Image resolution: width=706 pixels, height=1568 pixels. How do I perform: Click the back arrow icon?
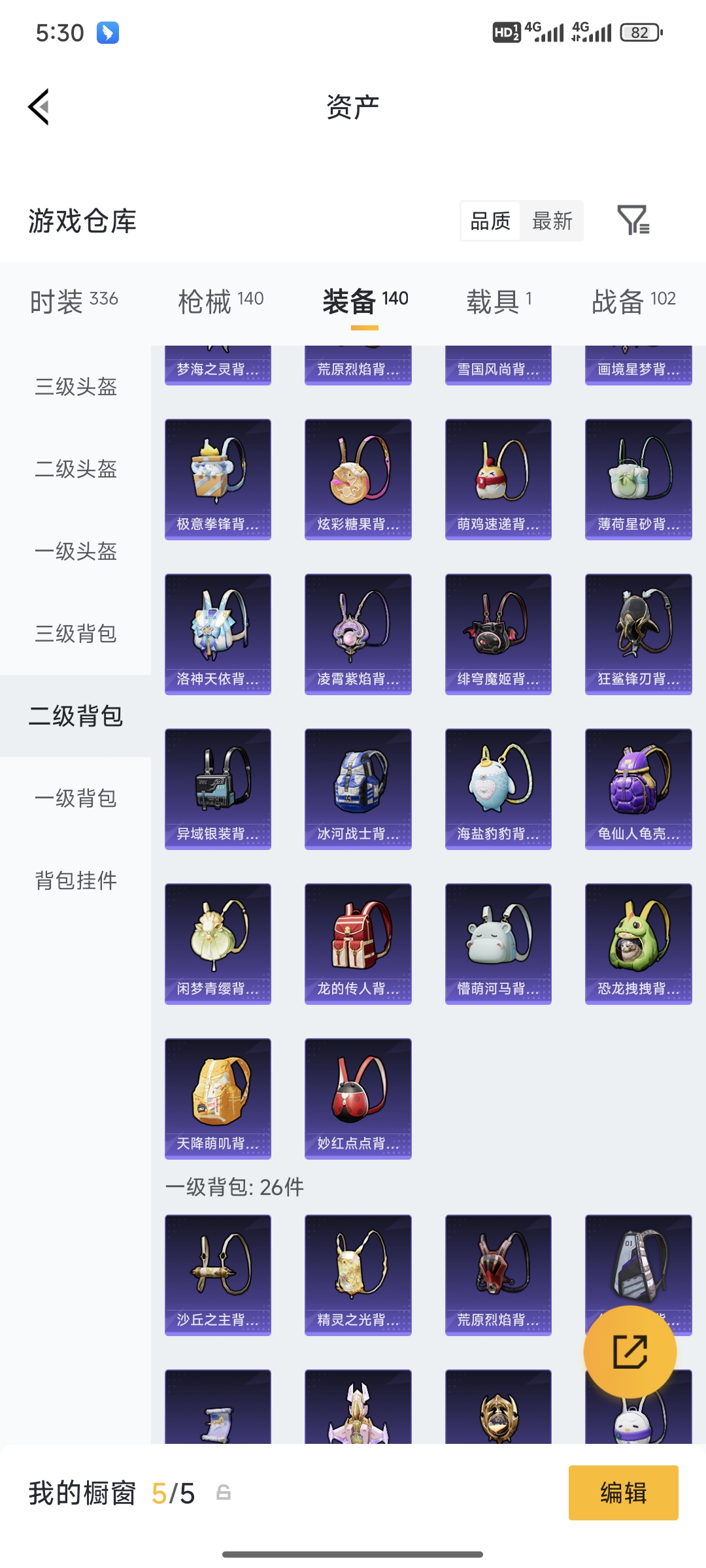pos(39,108)
